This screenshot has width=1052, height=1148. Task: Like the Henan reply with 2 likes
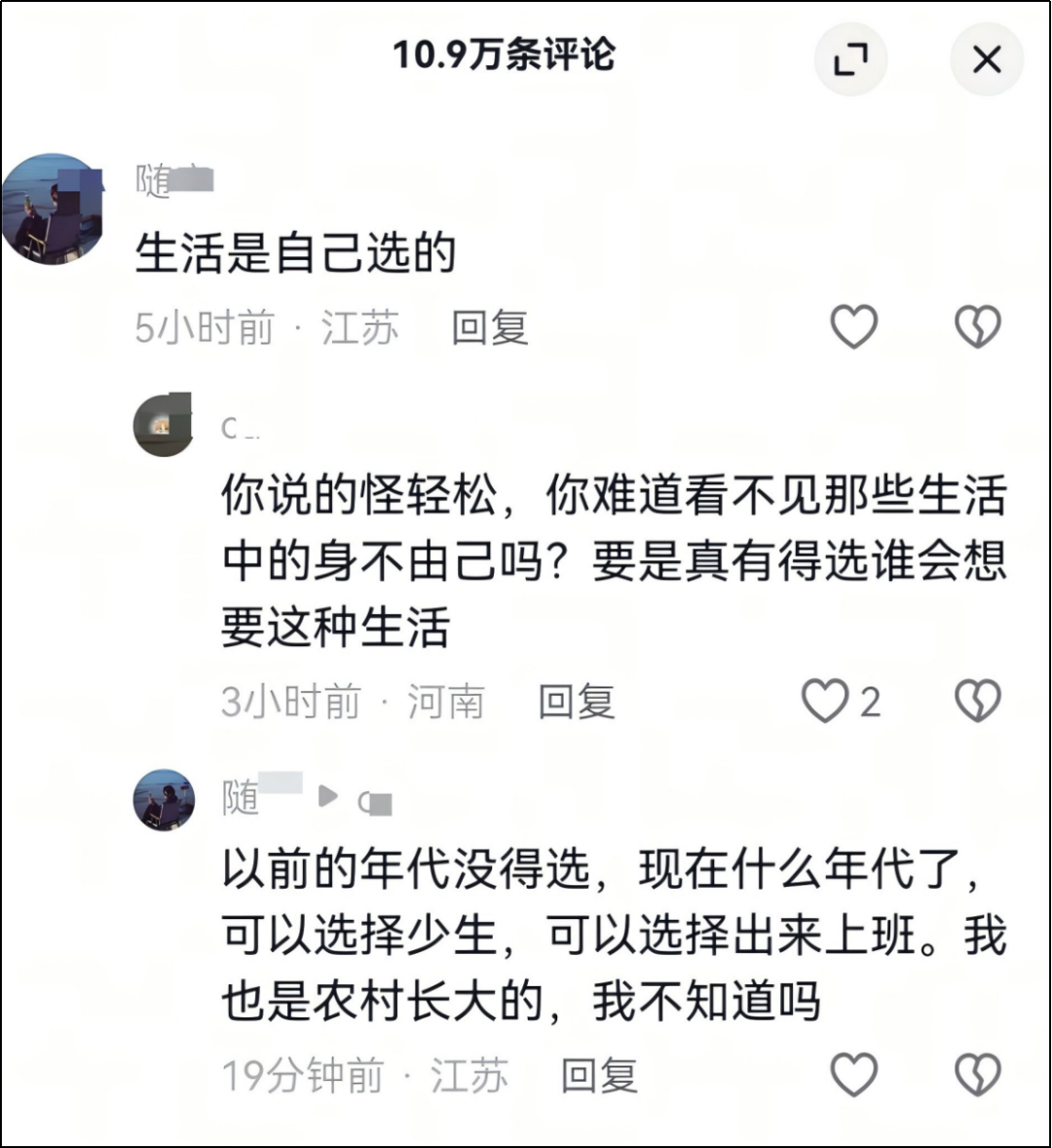coord(826,701)
